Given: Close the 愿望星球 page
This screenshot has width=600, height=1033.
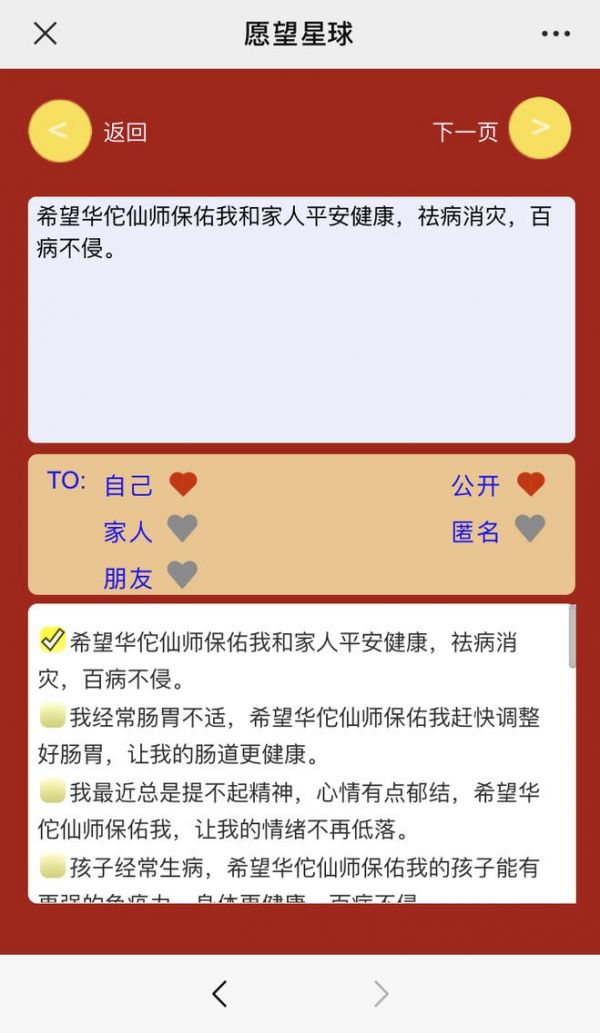Looking at the screenshot, I should 45,33.
